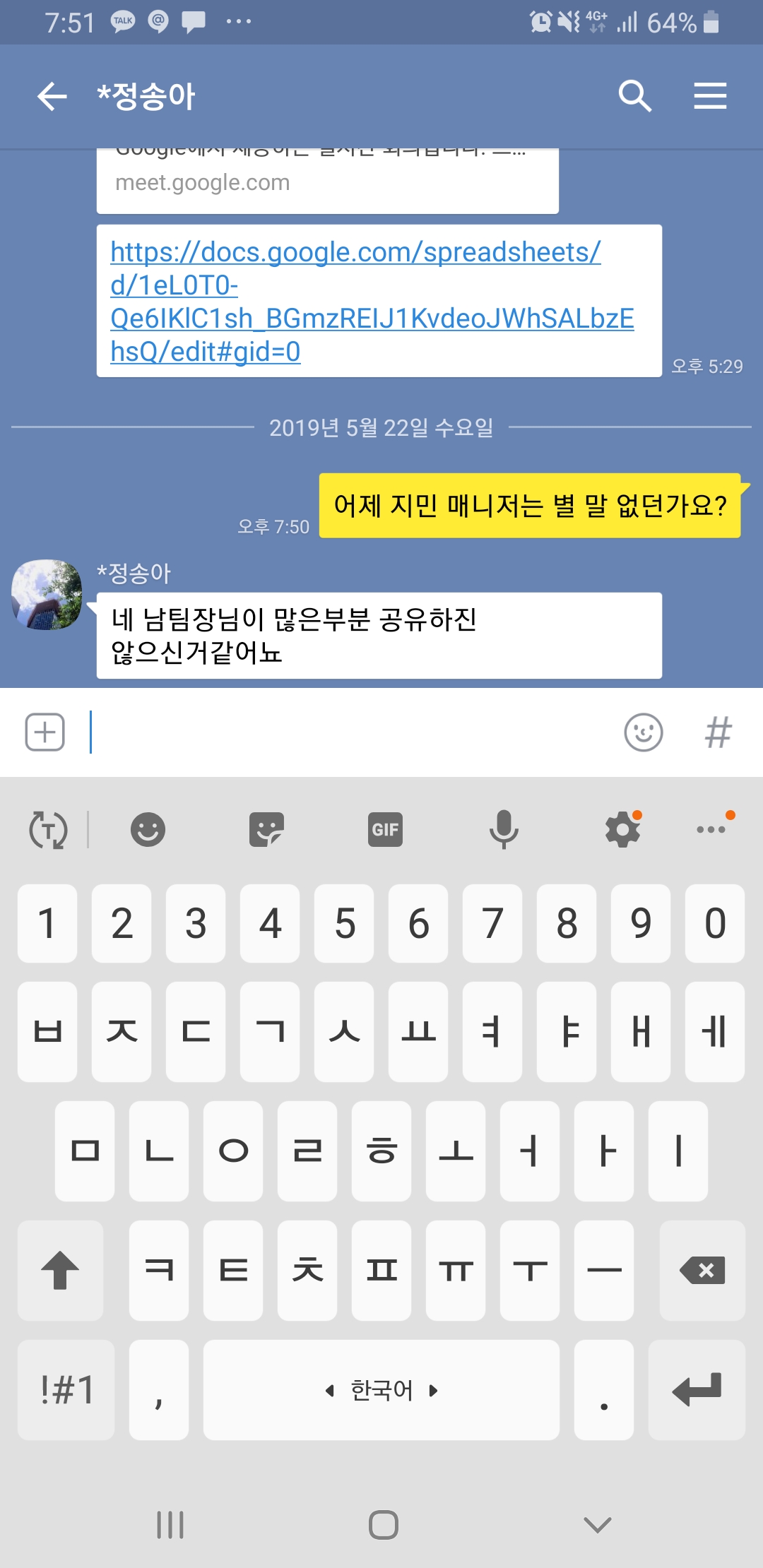Go back from the 정송아 chat

pyautogui.click(x=52, y=96)
